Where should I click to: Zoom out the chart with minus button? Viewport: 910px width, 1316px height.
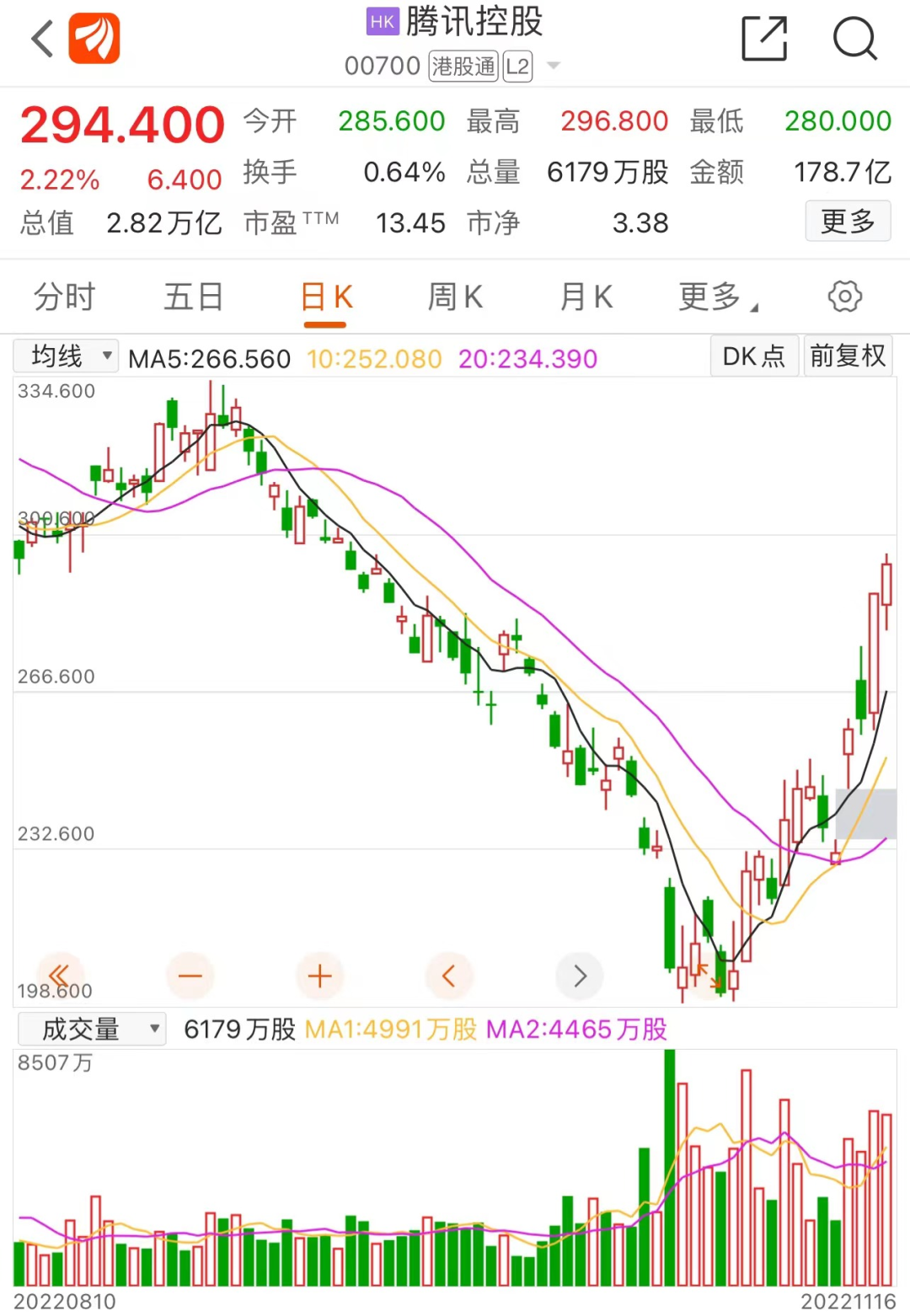click(x=190, y=976)
